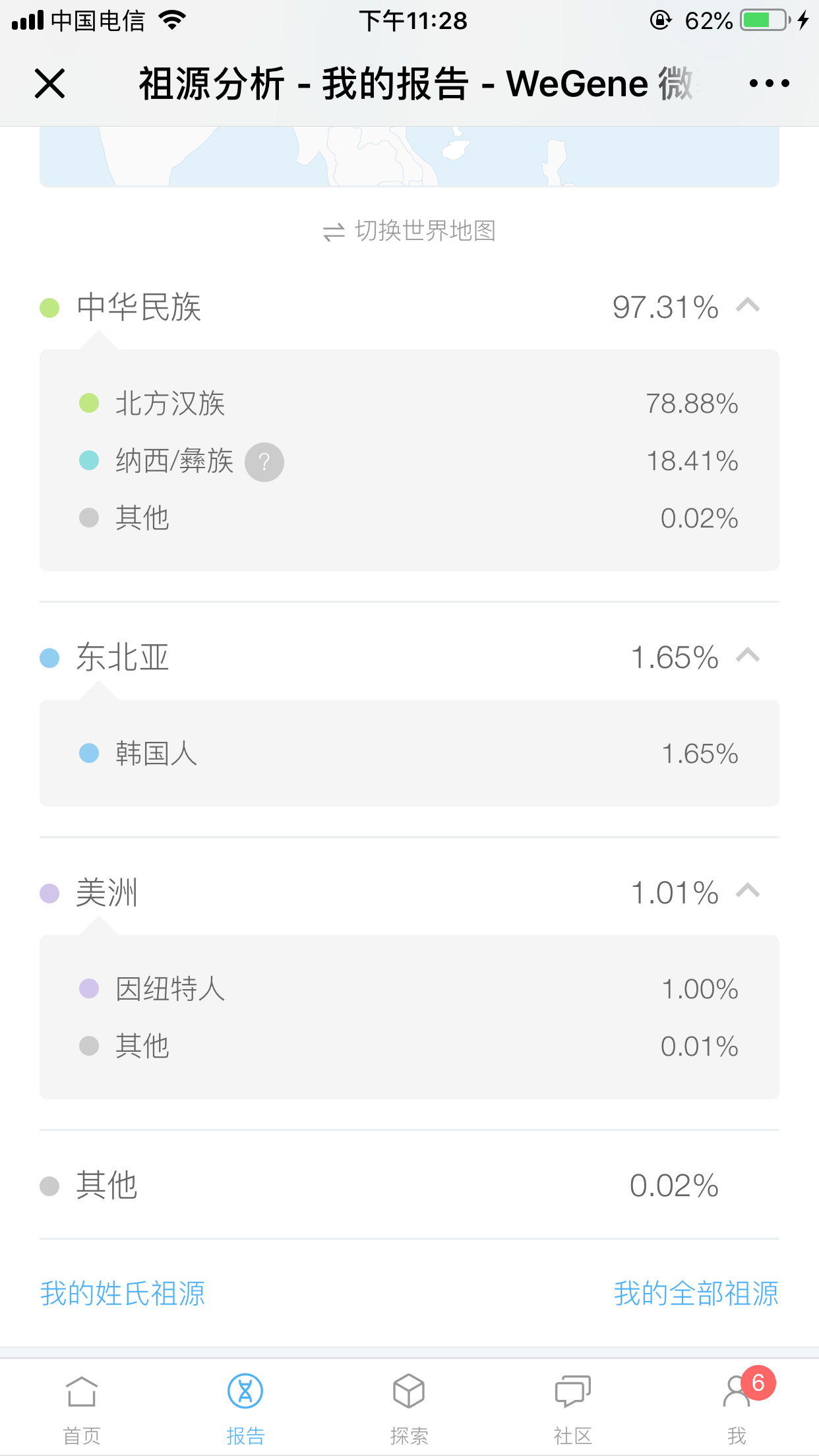Collapse the 美洲 ancestry section

[x=748, y=891]
